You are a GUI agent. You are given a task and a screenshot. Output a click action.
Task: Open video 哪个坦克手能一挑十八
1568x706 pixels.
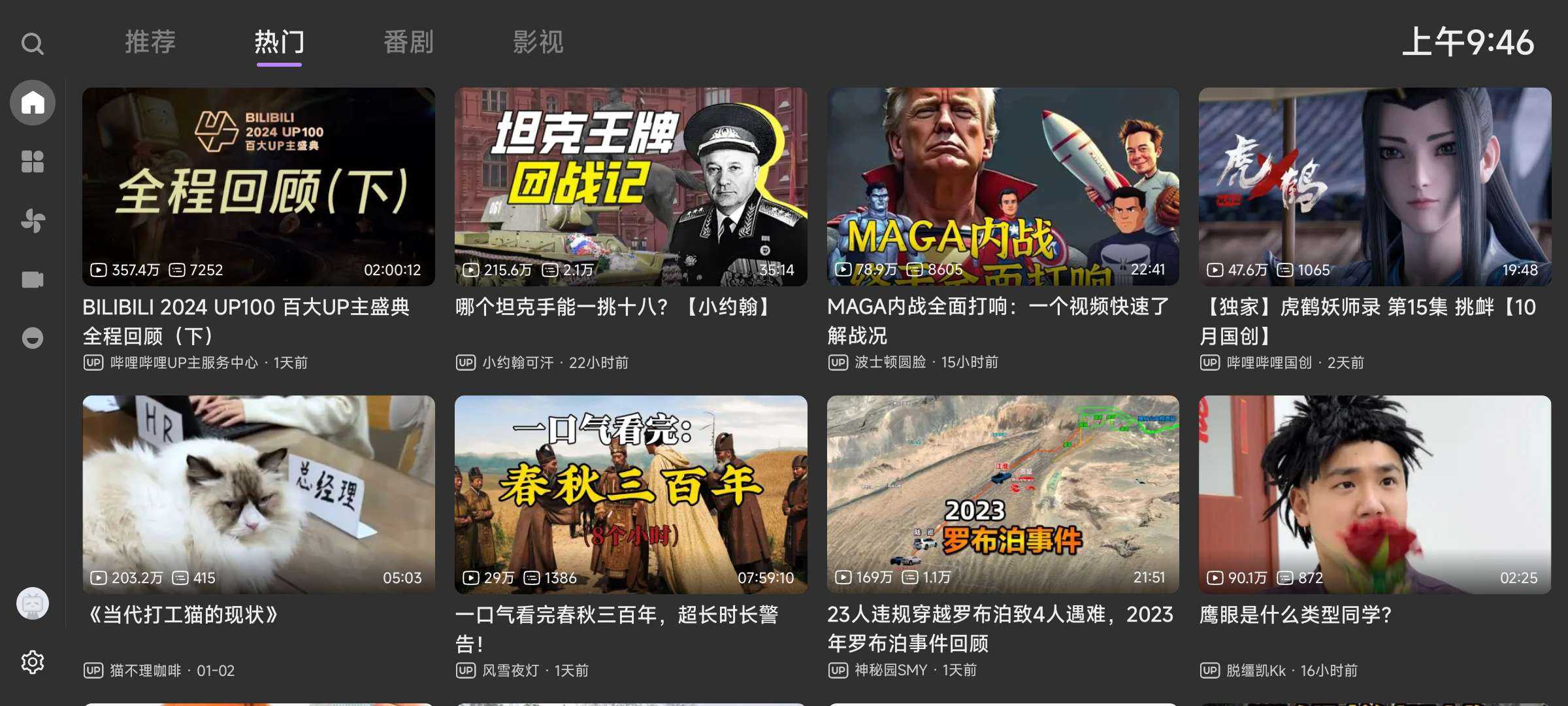tap(630, 187)
